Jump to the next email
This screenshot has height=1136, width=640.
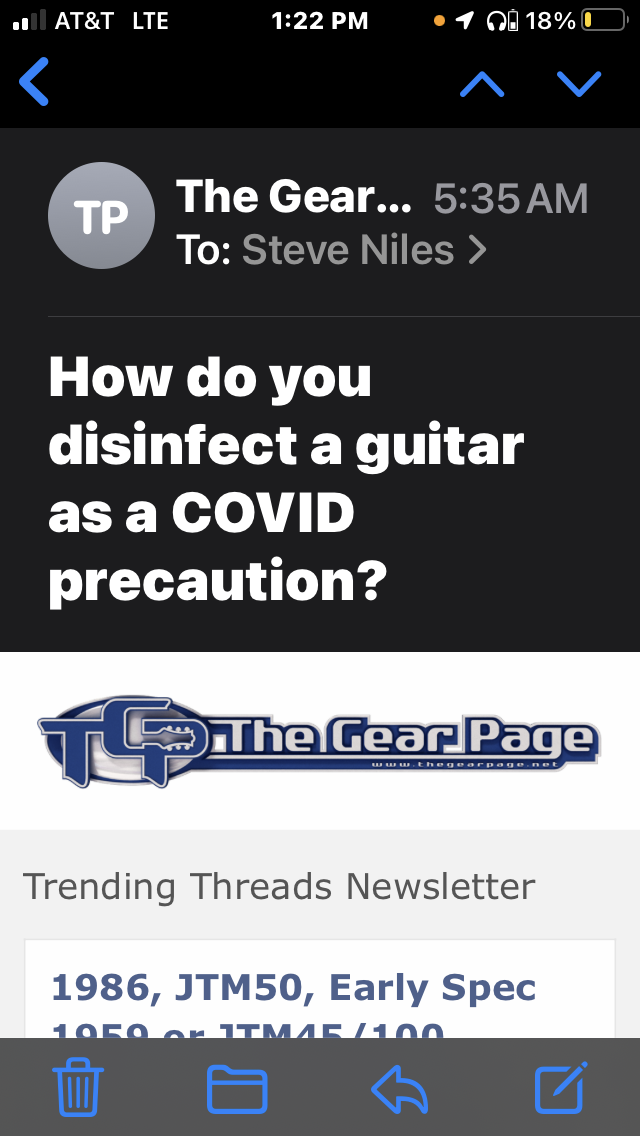tap(579, 84)
